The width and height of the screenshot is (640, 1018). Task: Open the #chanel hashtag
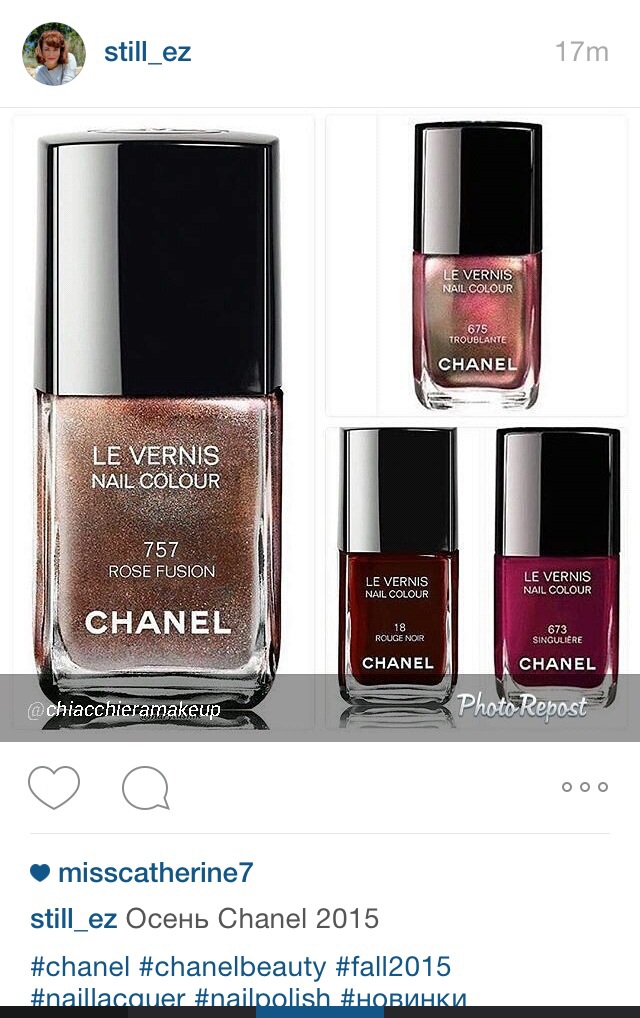pos(80,967)
